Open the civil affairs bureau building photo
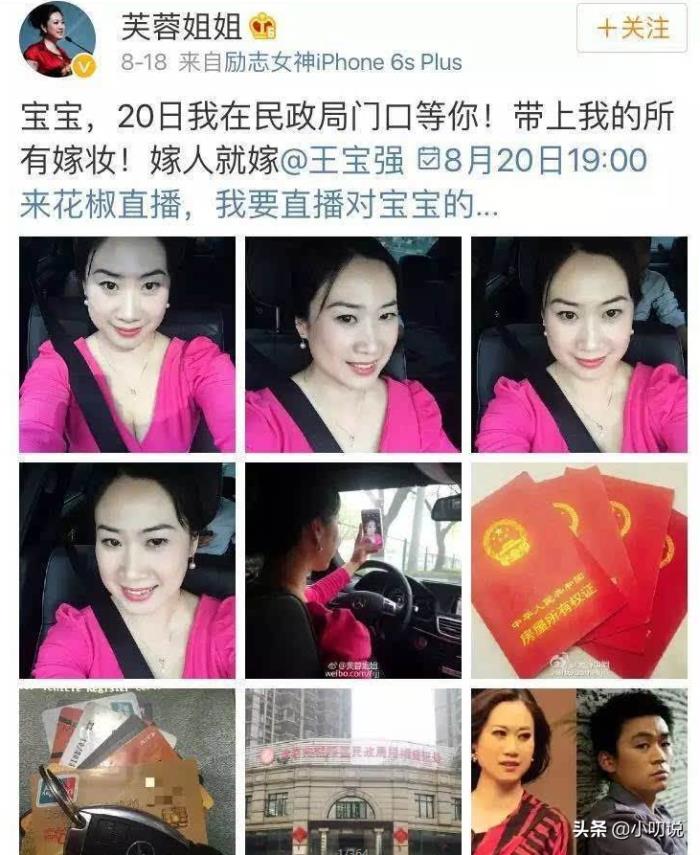The width and height of the screenshot is (700, 855). pos(353,770)
